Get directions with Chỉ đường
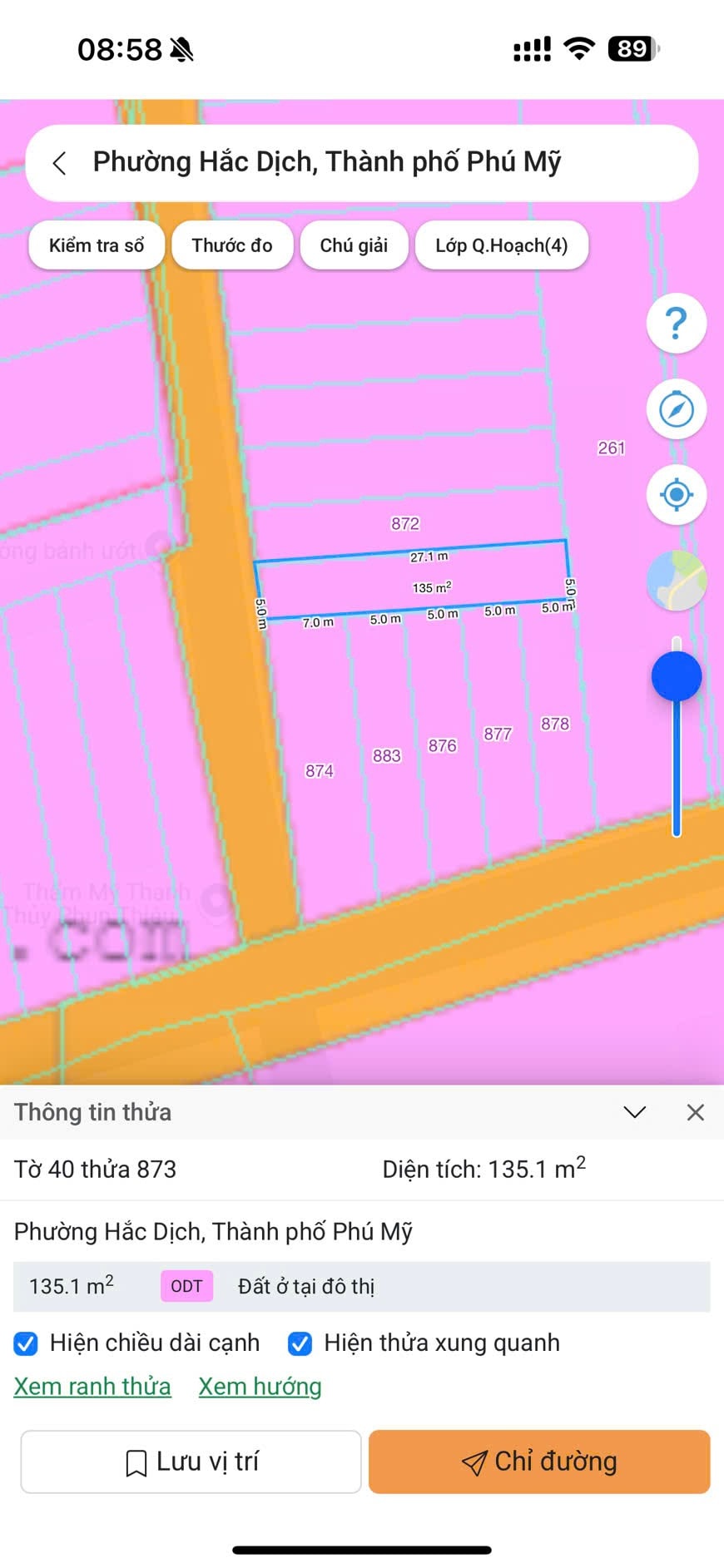This screenshot has height=1568, width=724. point(539,1462)
